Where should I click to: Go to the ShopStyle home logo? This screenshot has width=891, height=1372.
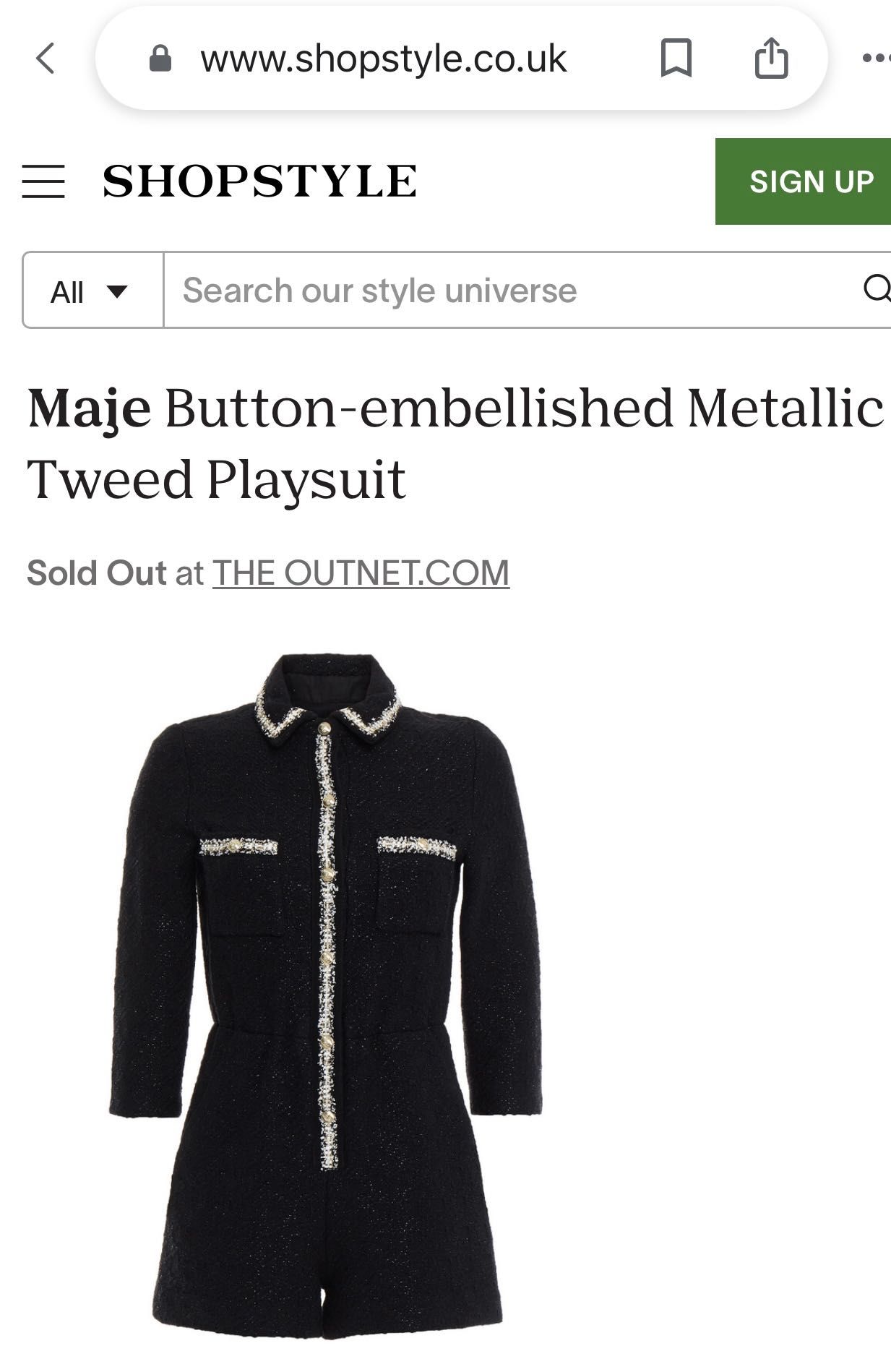click(x=259, y=181)
